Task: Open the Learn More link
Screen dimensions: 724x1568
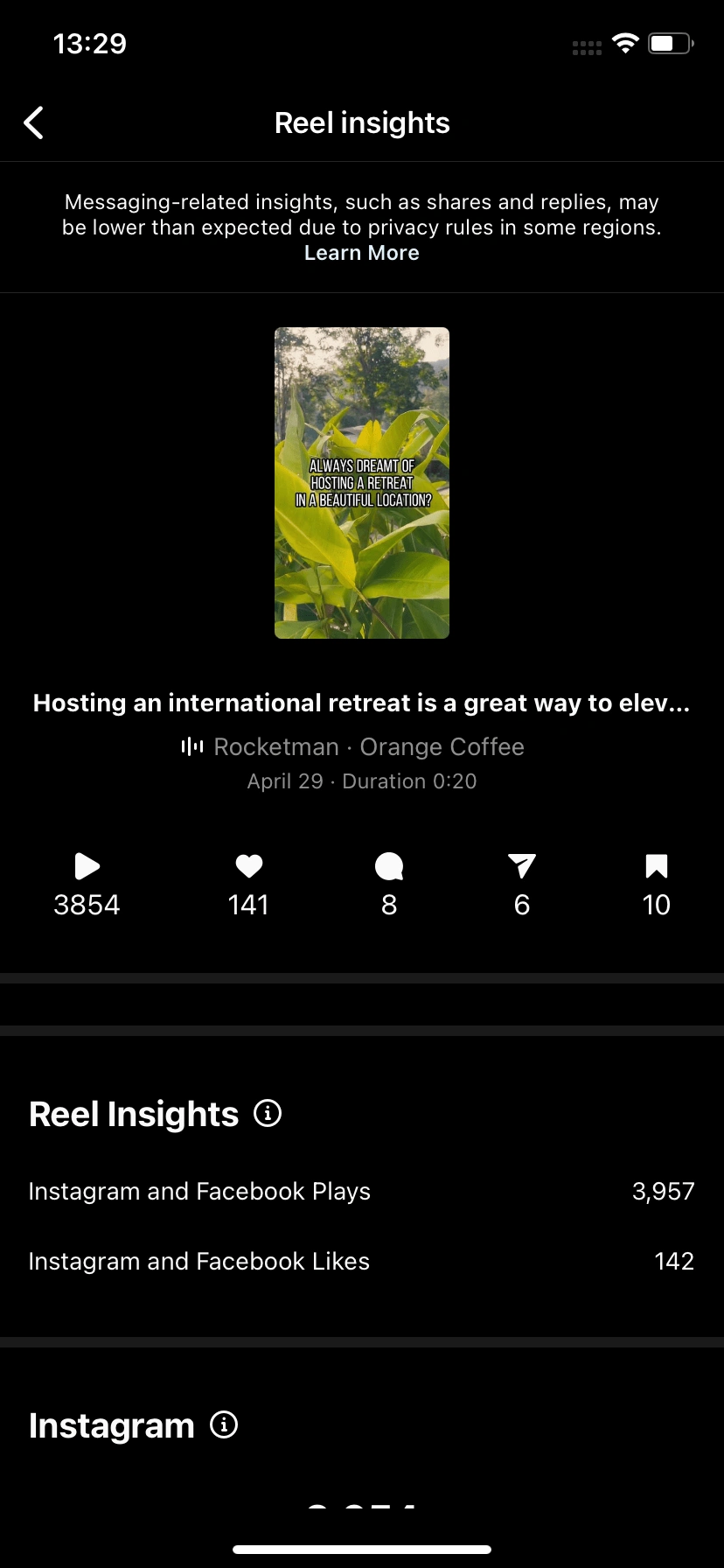Action: click(x=361, y=253)
